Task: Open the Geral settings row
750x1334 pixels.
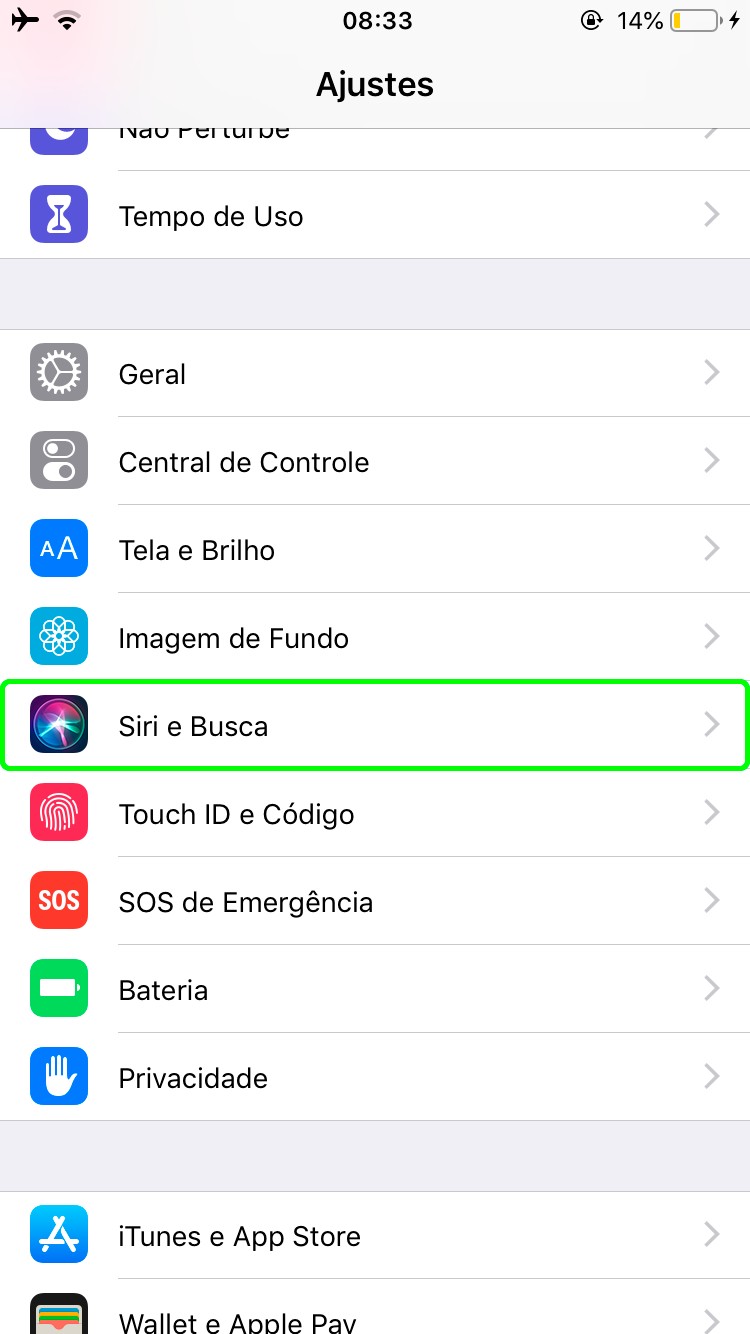Action: 375,374
